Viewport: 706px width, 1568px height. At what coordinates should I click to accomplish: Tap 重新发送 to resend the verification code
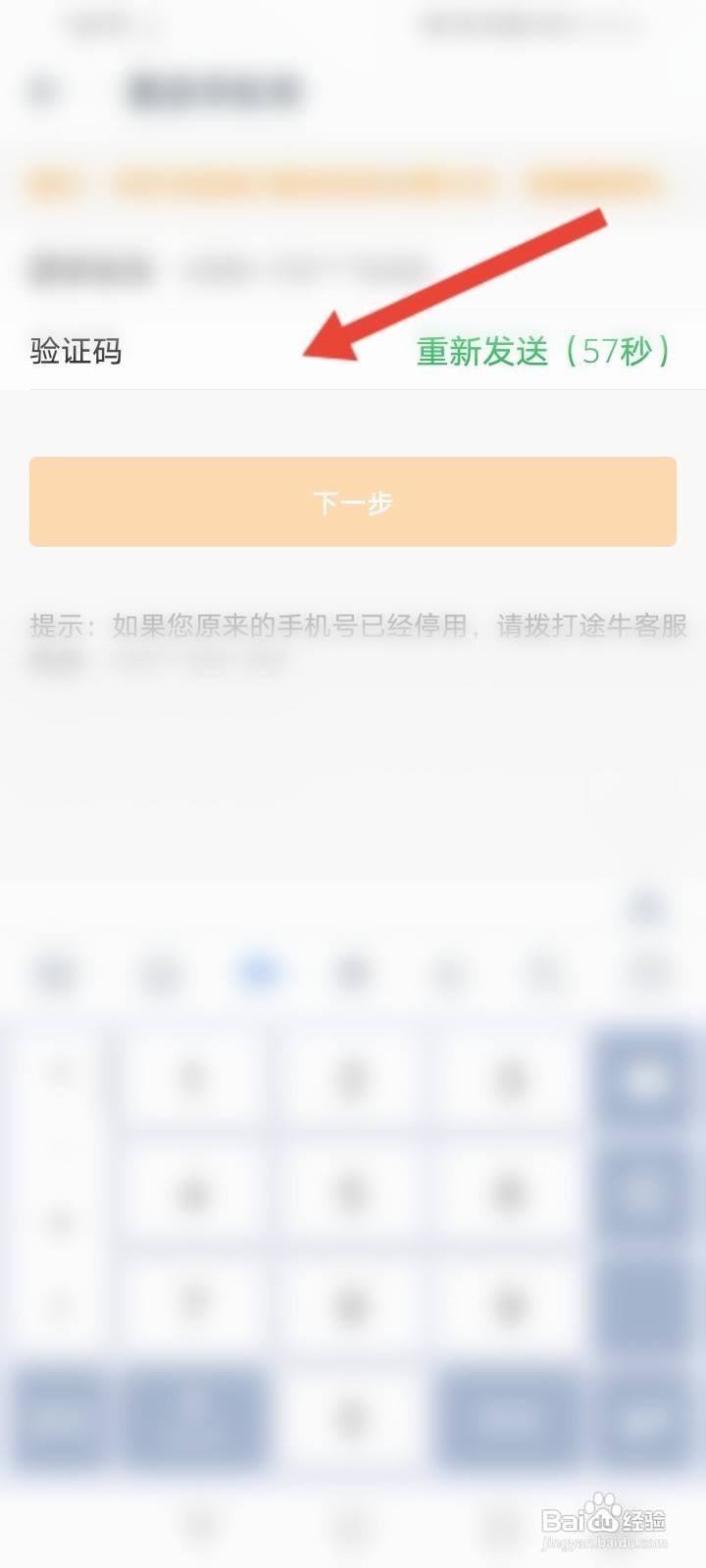(482, 353)
